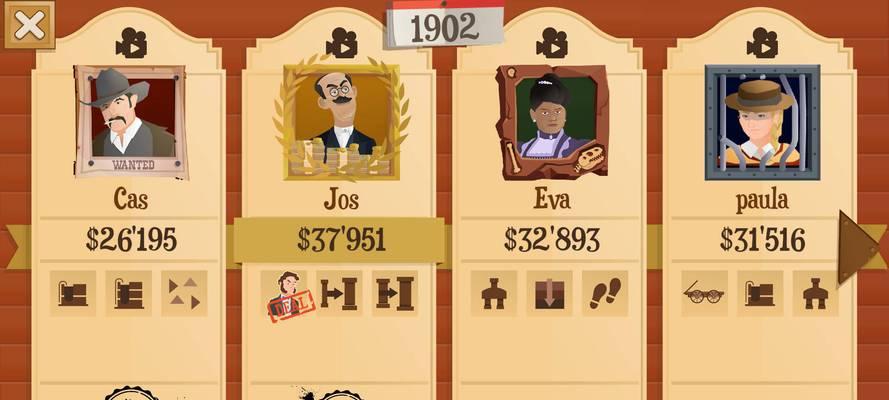Tap the camera icon above paula

762,43
